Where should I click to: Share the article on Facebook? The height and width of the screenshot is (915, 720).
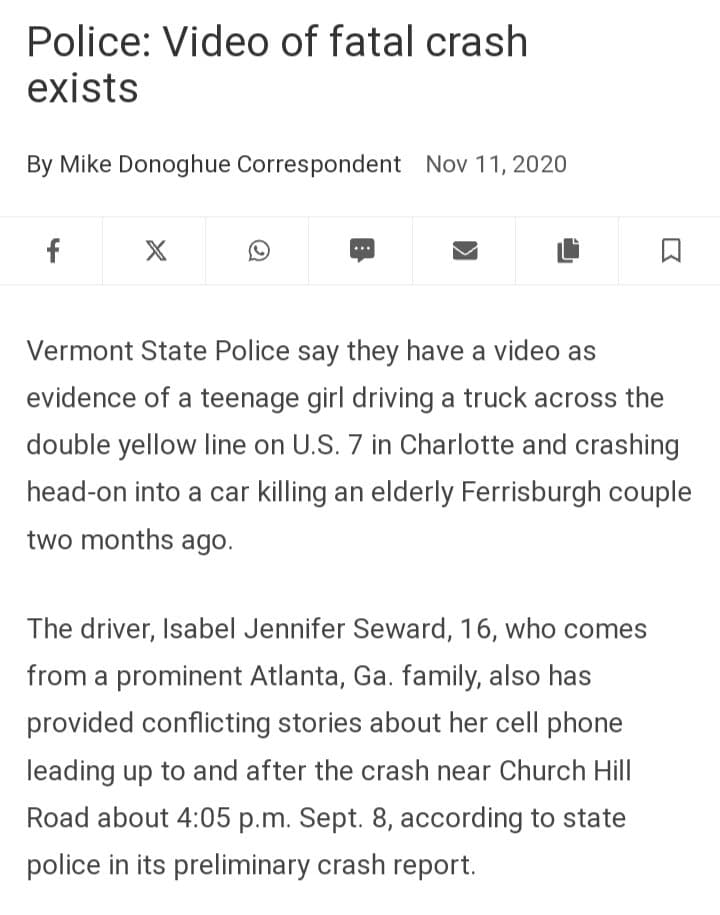coord(52,250)
